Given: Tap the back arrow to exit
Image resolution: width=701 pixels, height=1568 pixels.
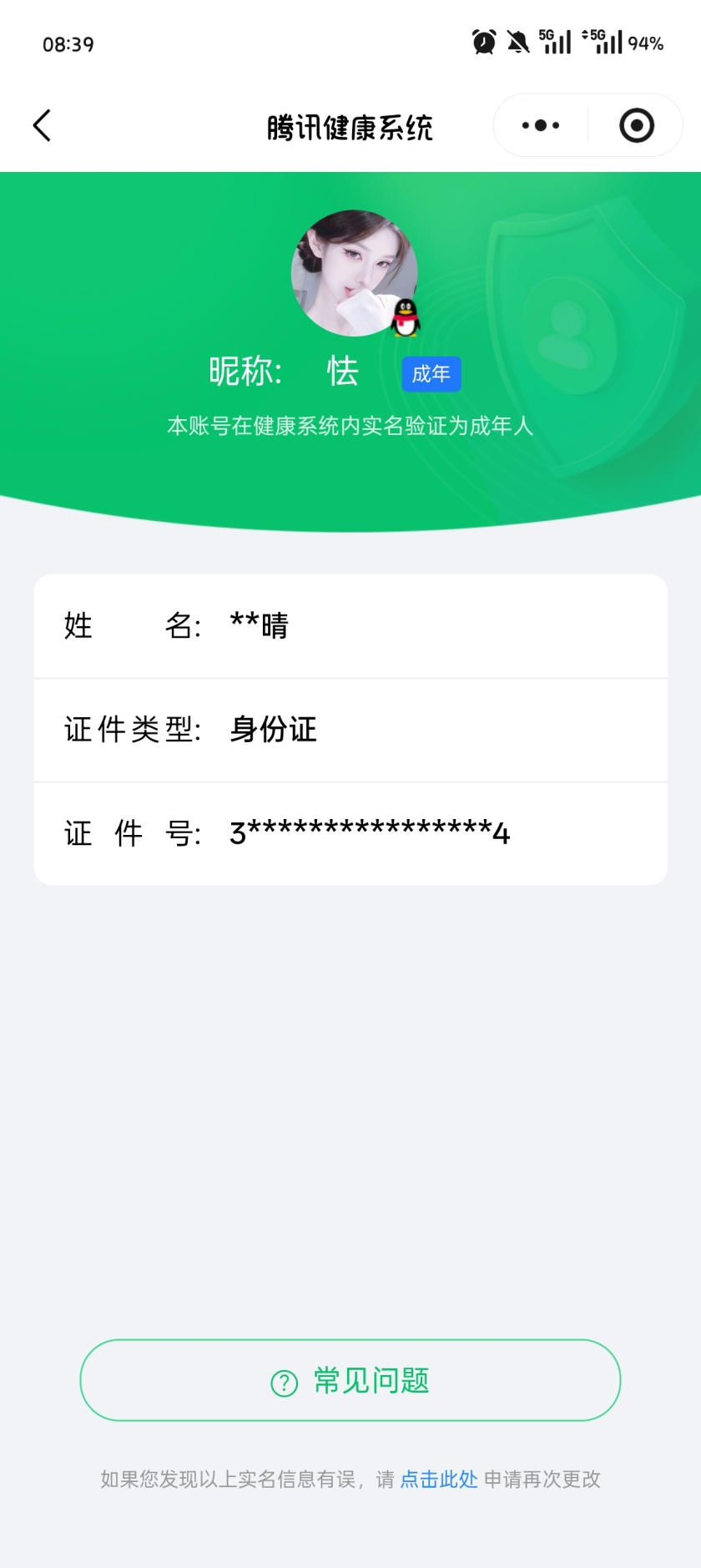Looking at the screenshot, I should [x=43, y=124].
